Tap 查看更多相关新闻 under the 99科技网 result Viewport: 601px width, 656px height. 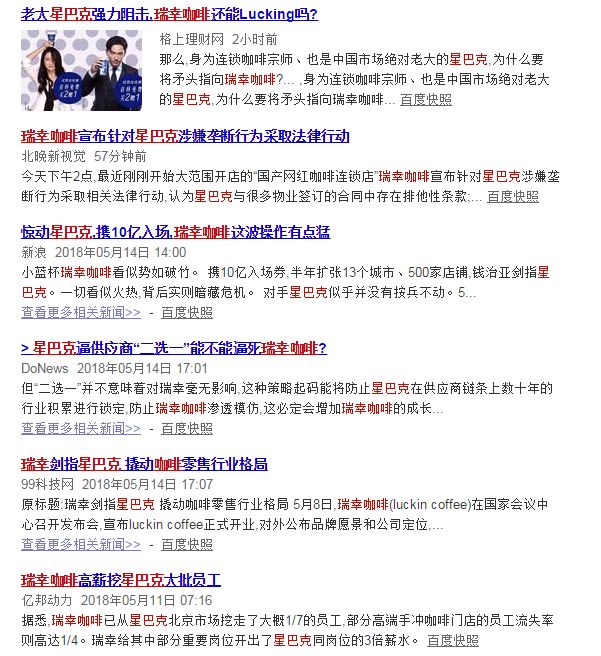(81, 544)
